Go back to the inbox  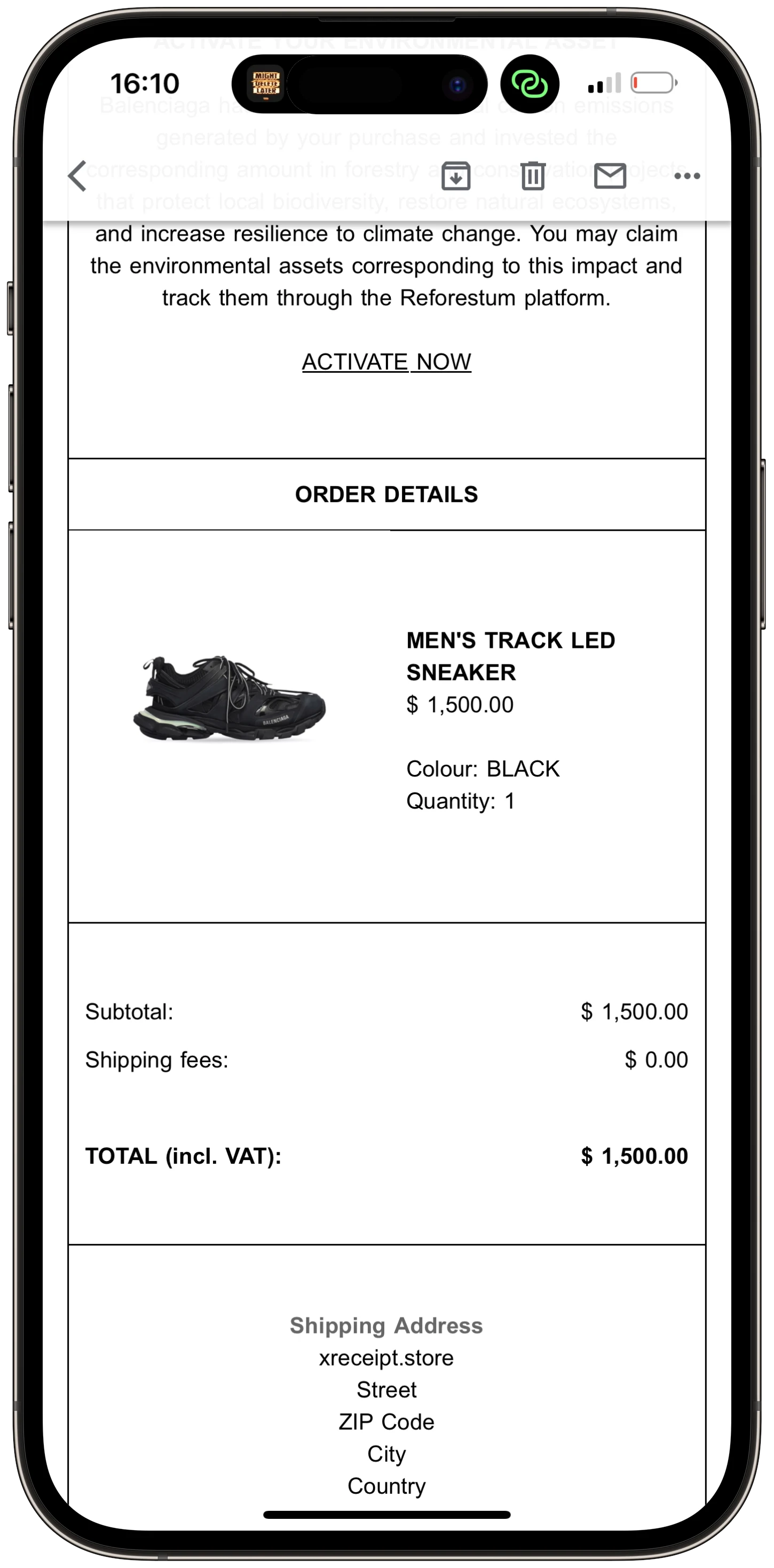(x=77, y=176)
